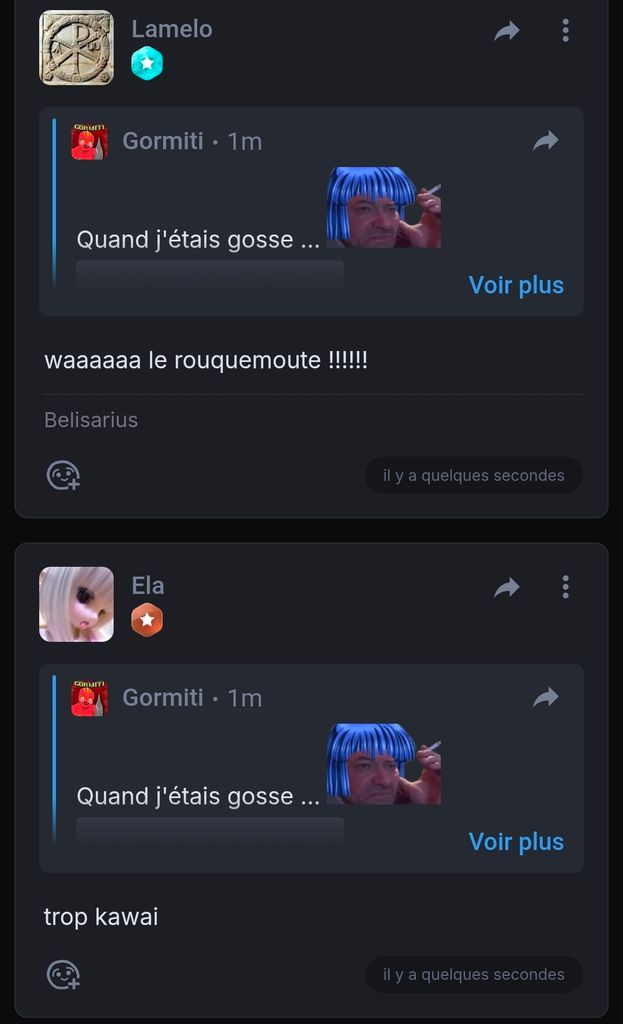Tap Voir plus in Ela's quoted message
The image size is (623, 1024).
pos(516,842)
